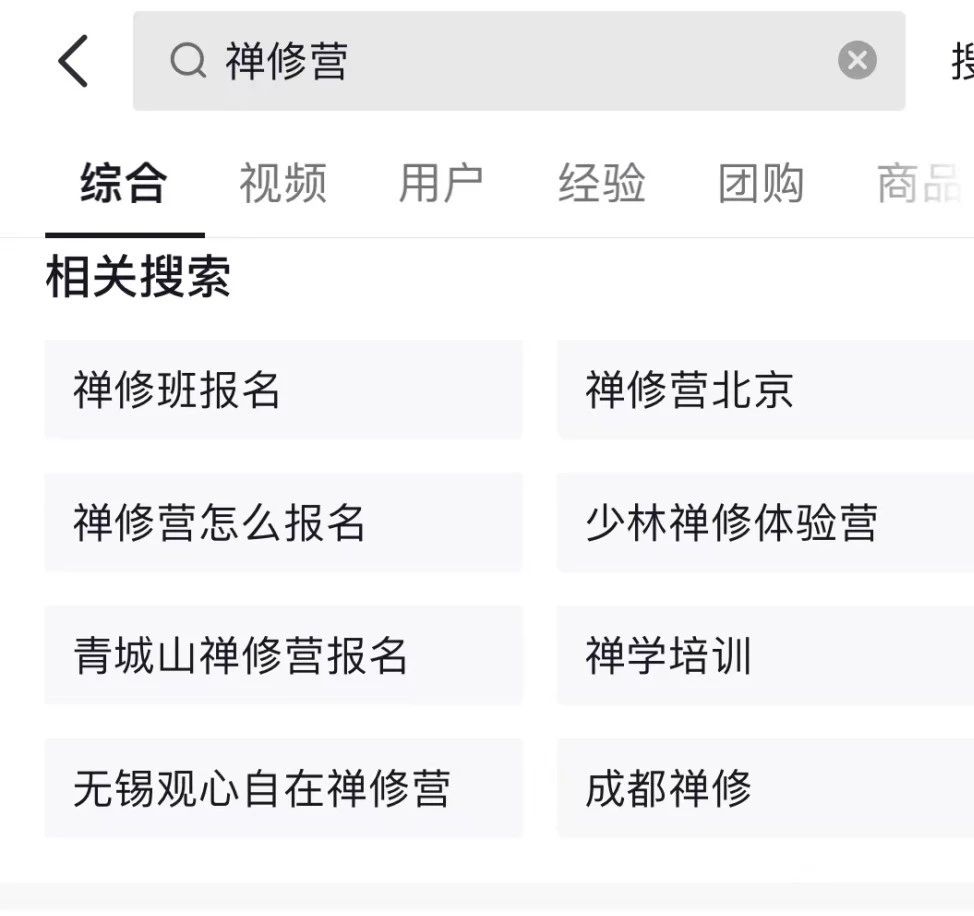Clear the search text with the X icon
This screenshot has height=916, width=974.
point(857,62)
